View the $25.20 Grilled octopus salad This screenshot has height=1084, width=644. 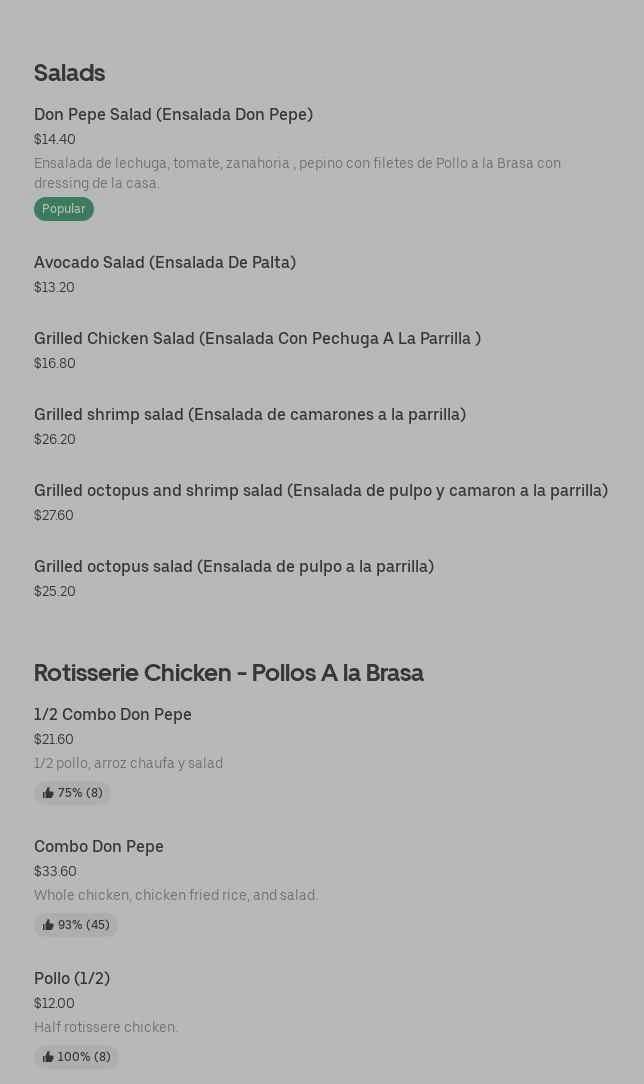click(x=234, y=567)
